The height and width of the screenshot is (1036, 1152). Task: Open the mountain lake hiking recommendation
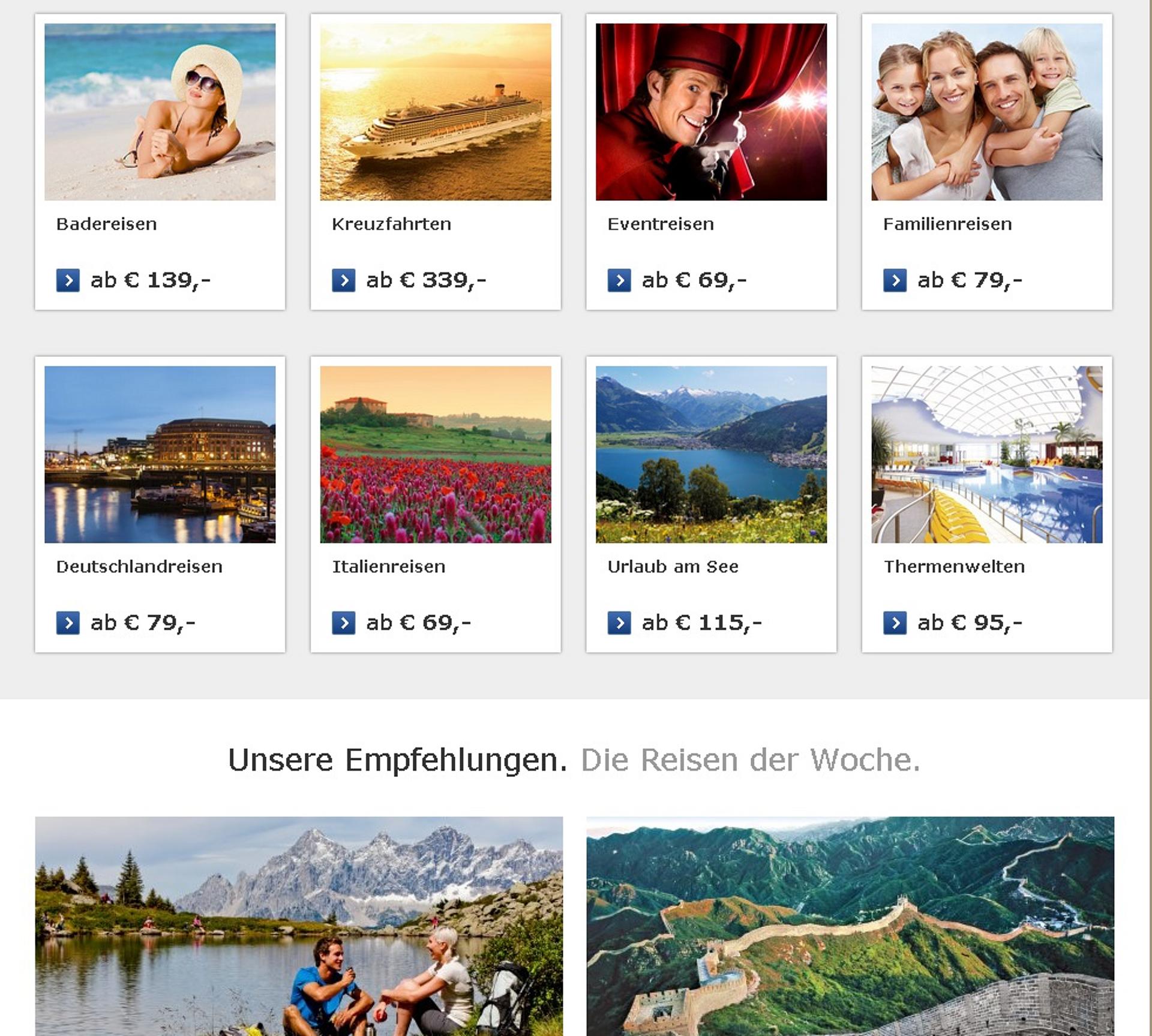pyautogui.click(x=299, y=925)
